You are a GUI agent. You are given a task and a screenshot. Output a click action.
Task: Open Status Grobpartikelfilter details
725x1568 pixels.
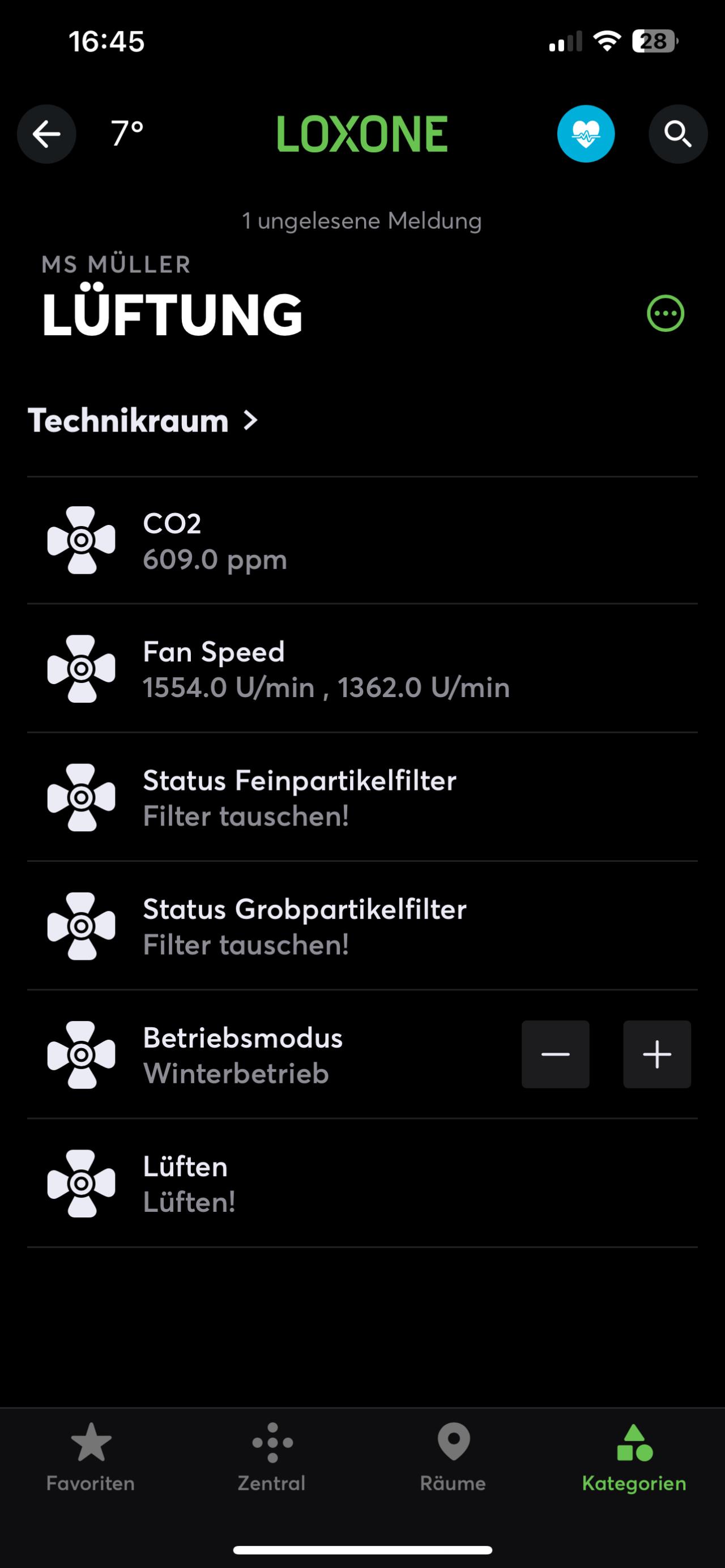point(362,926)
